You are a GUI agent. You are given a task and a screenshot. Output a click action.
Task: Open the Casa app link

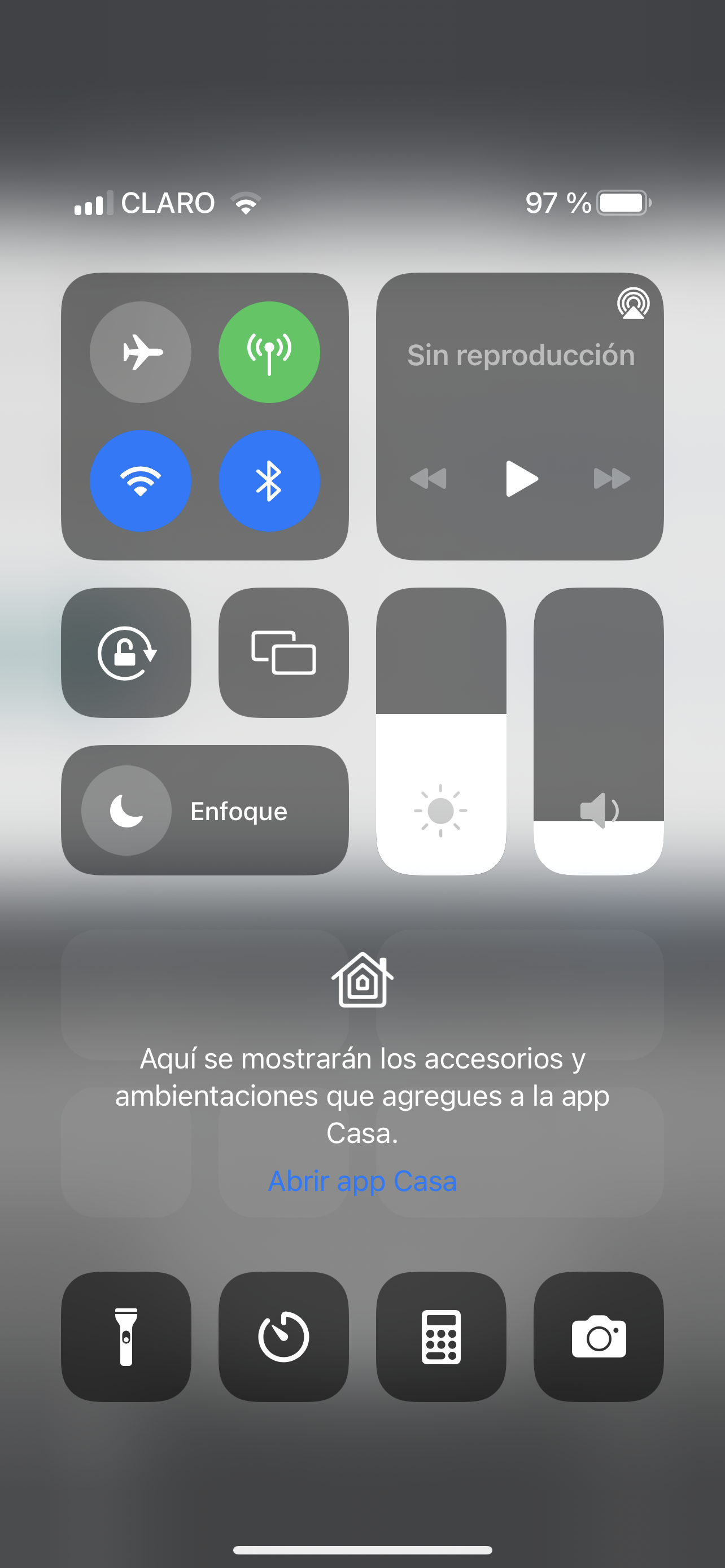pyautogui.click(x=362, y=1181)
